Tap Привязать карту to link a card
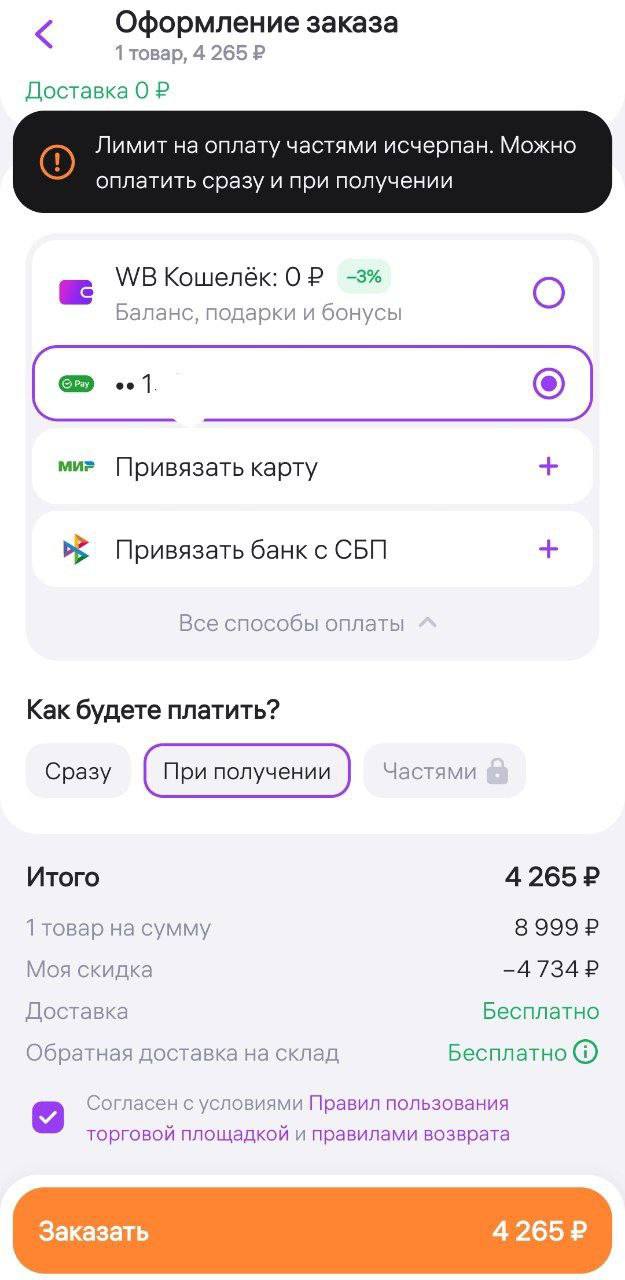This screenshot has height=1280, width=625. click(x=313, y=467)
